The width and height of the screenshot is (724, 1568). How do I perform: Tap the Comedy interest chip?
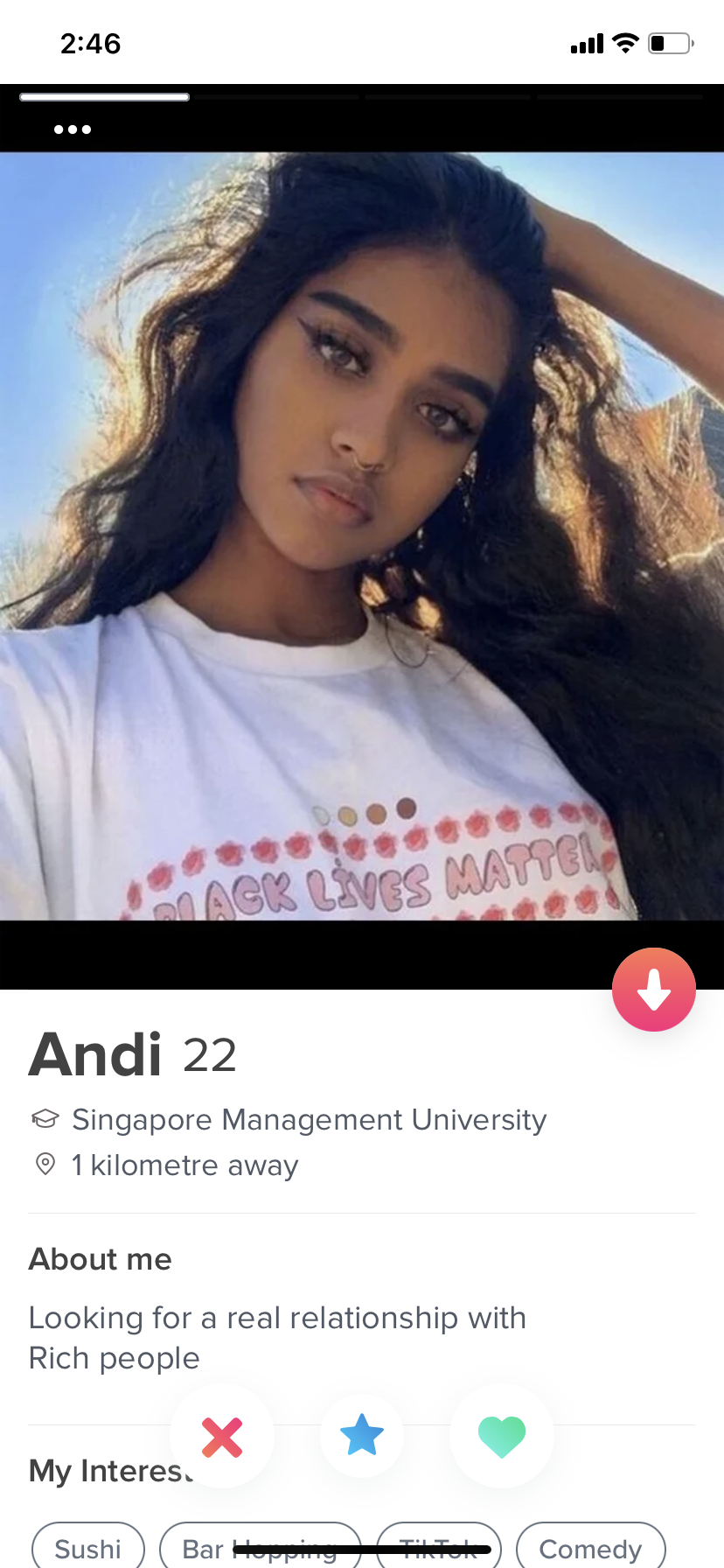[591, 1547]
